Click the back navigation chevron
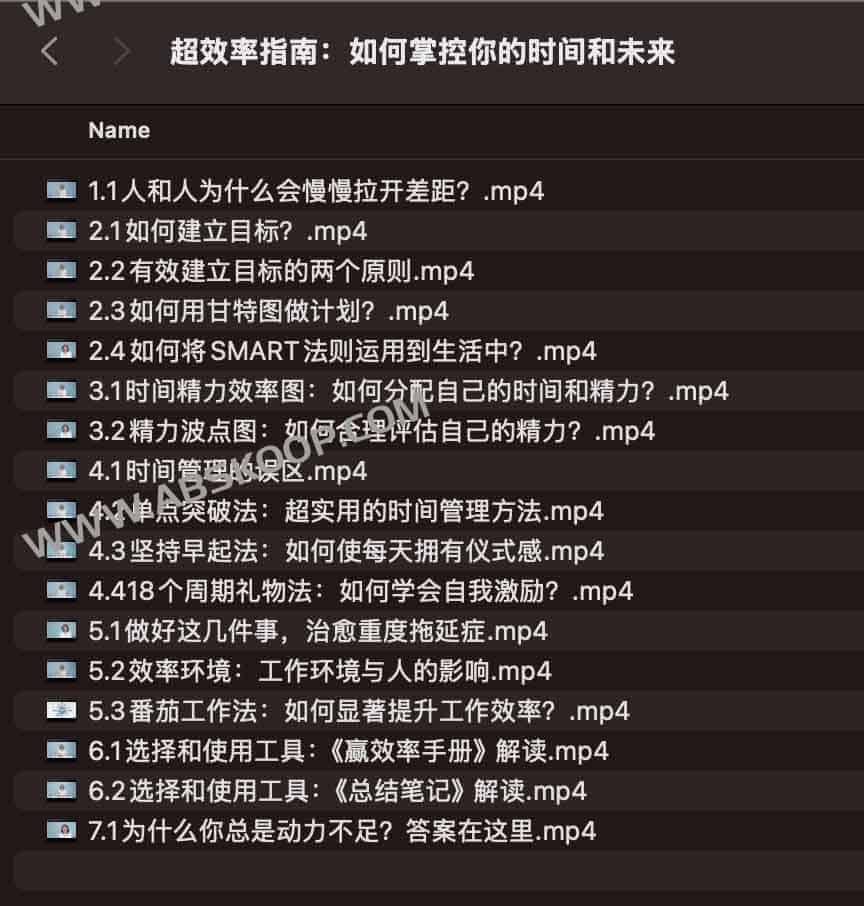 pos(48,52)
